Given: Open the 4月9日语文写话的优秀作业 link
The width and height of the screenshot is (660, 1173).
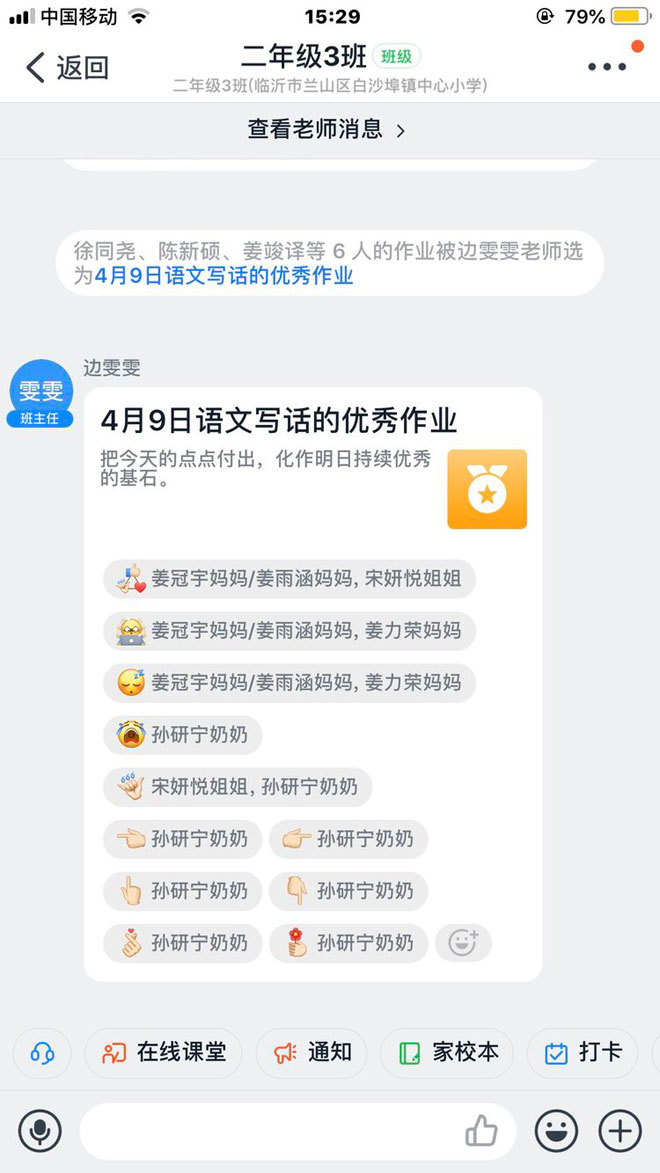Looking at the screenshot, I should click(x=224, y=276).
